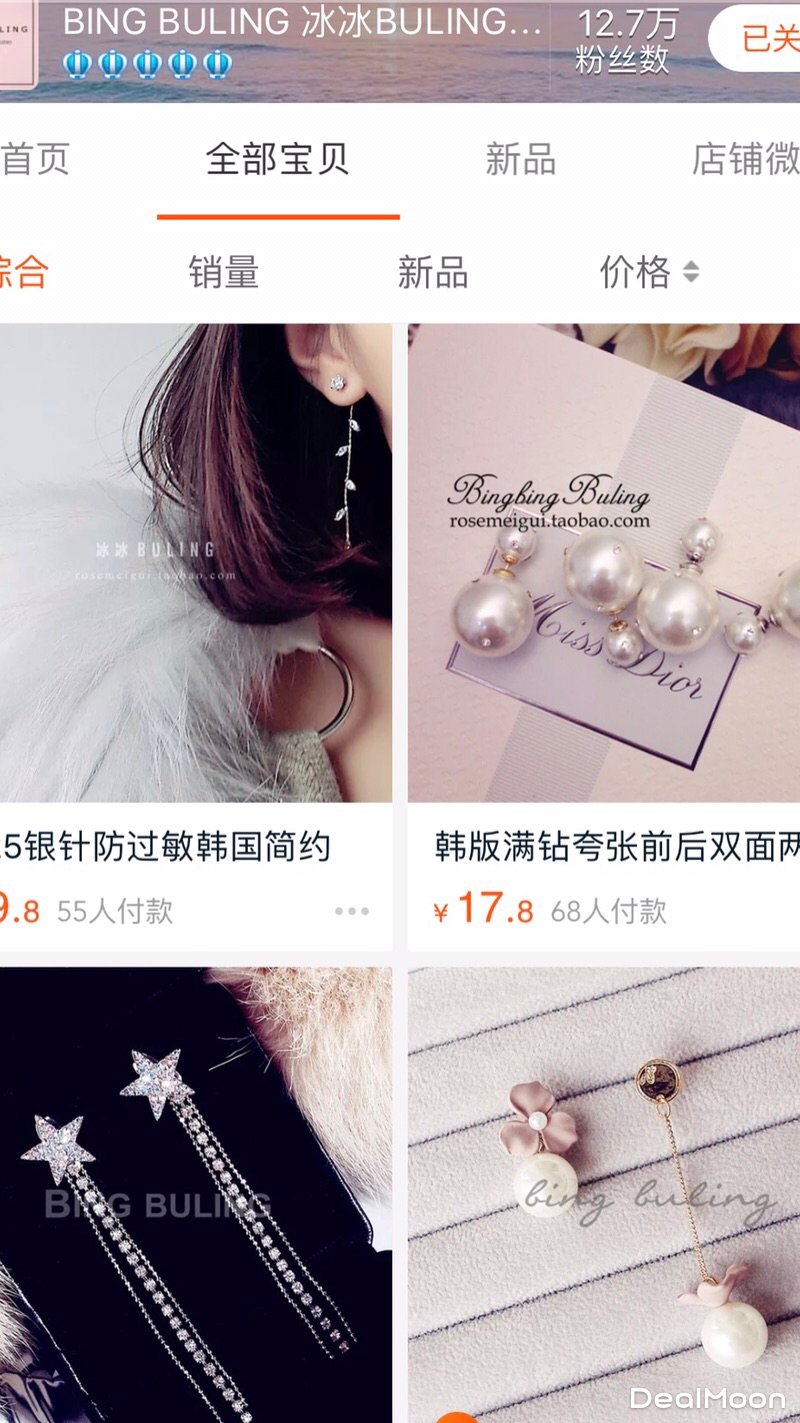Open more options on 55人付款 item
Viewport: 800px width, 1423px height.
point(351,911)
